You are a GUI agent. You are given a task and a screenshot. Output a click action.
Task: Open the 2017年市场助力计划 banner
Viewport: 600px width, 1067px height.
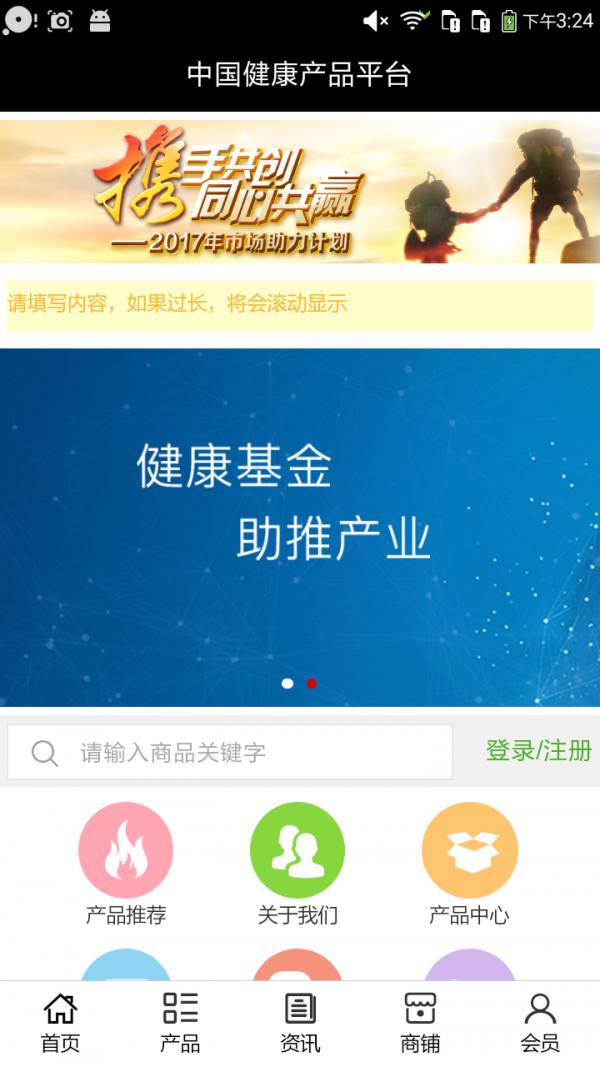point(300,192)
